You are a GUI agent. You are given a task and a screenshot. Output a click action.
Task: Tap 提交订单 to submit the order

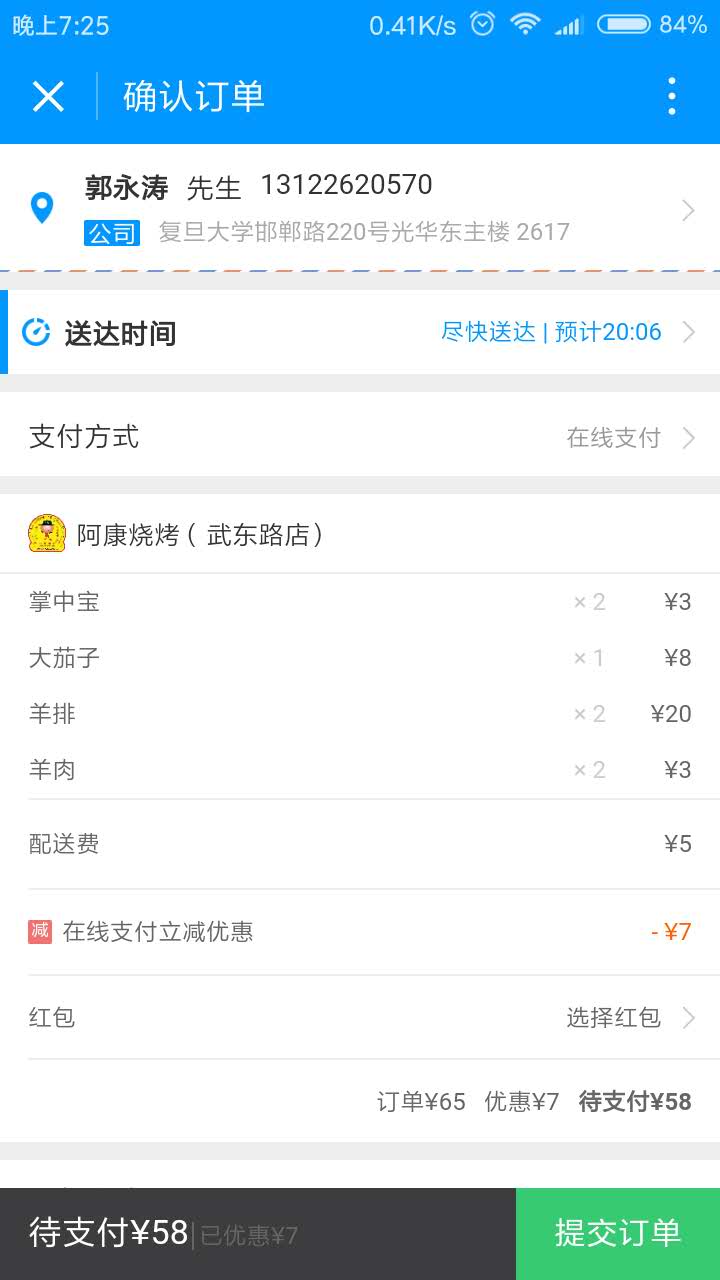click(x=617, y=1233)
